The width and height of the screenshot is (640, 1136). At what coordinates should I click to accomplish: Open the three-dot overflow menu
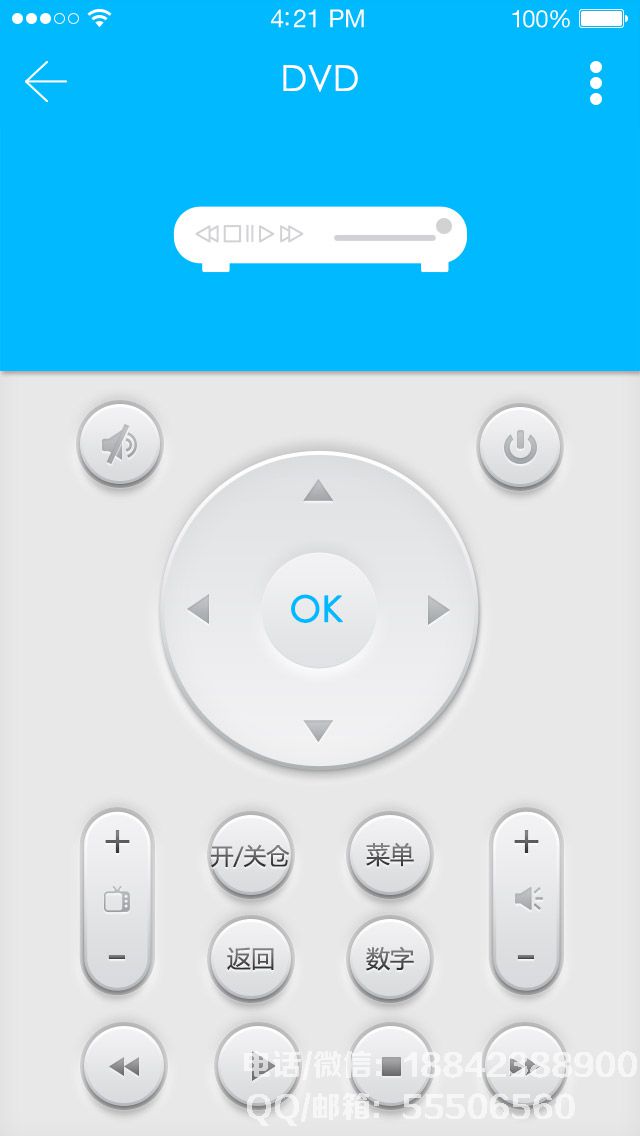(x=596, y=82)
